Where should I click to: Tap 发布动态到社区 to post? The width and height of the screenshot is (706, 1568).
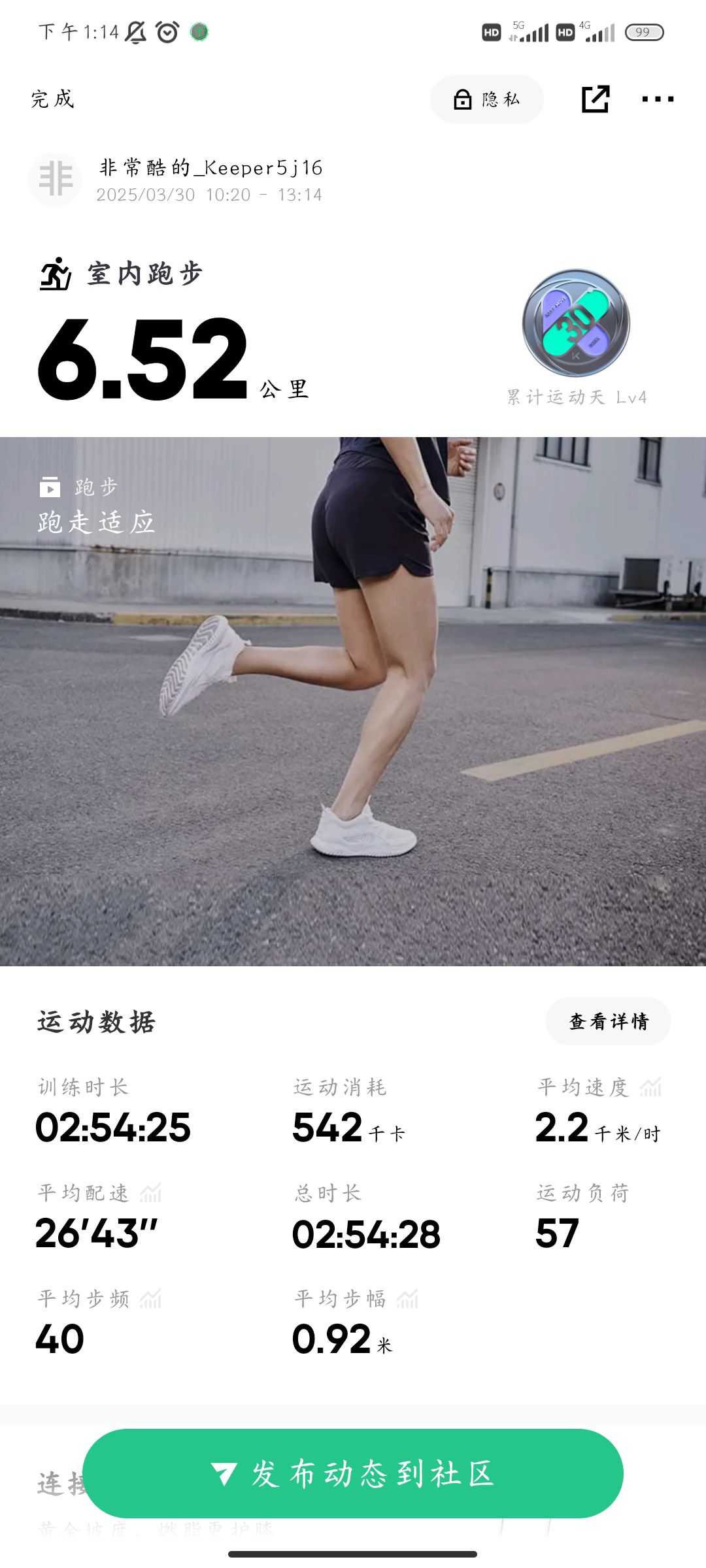pyautogui.click(x=353, y=1474)
